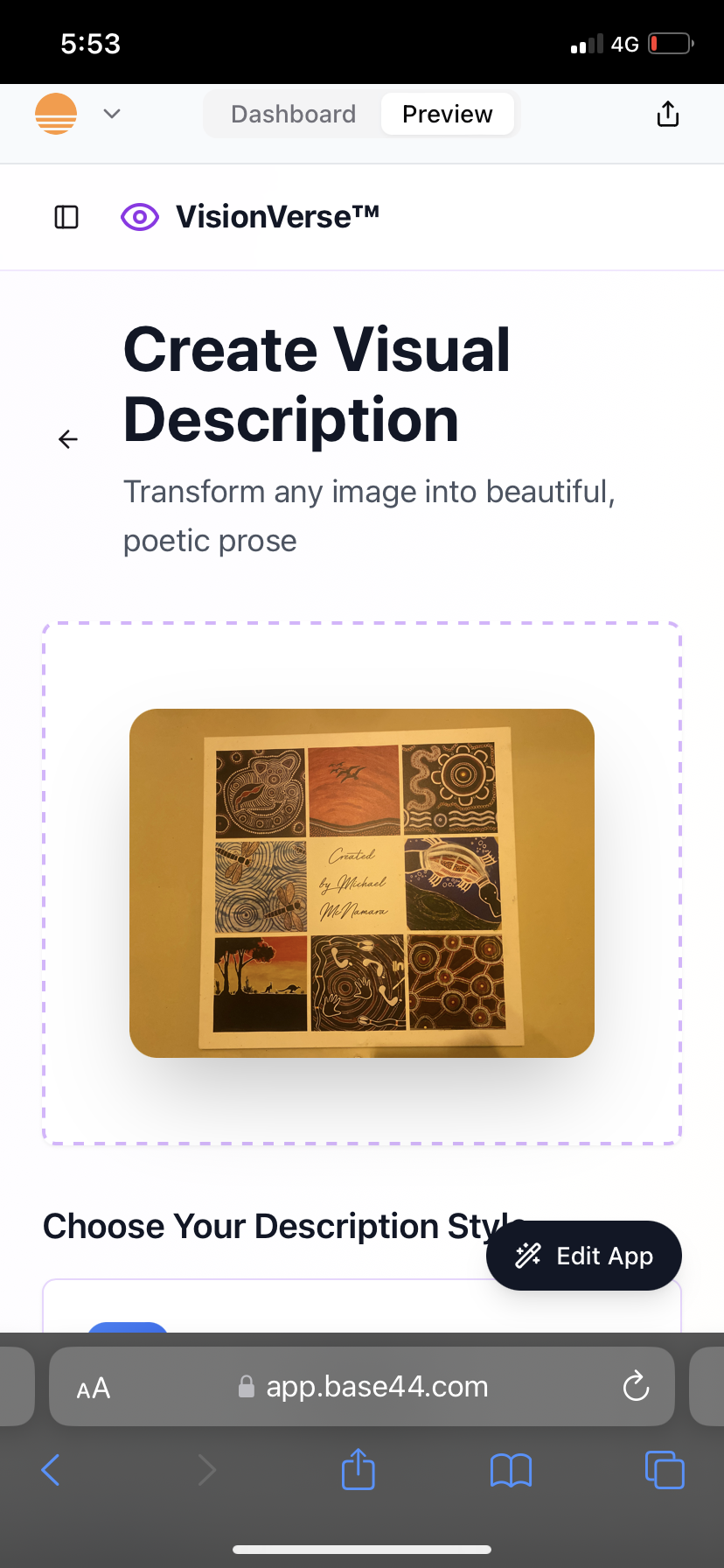Share the app via the top share icon
724x1568 pixels.
pyautogui.click(x=667, y=114)
